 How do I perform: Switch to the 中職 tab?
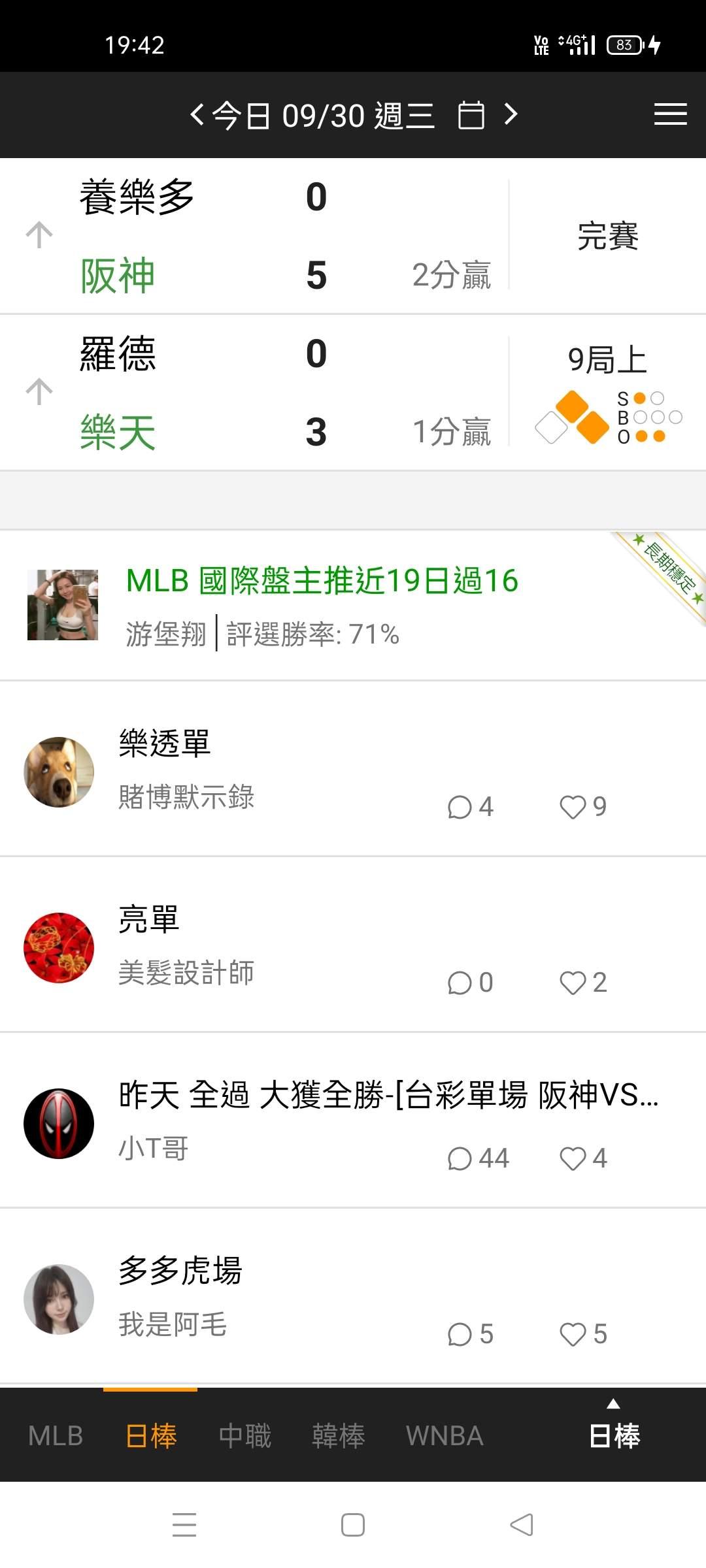[x=244, y=1435]
